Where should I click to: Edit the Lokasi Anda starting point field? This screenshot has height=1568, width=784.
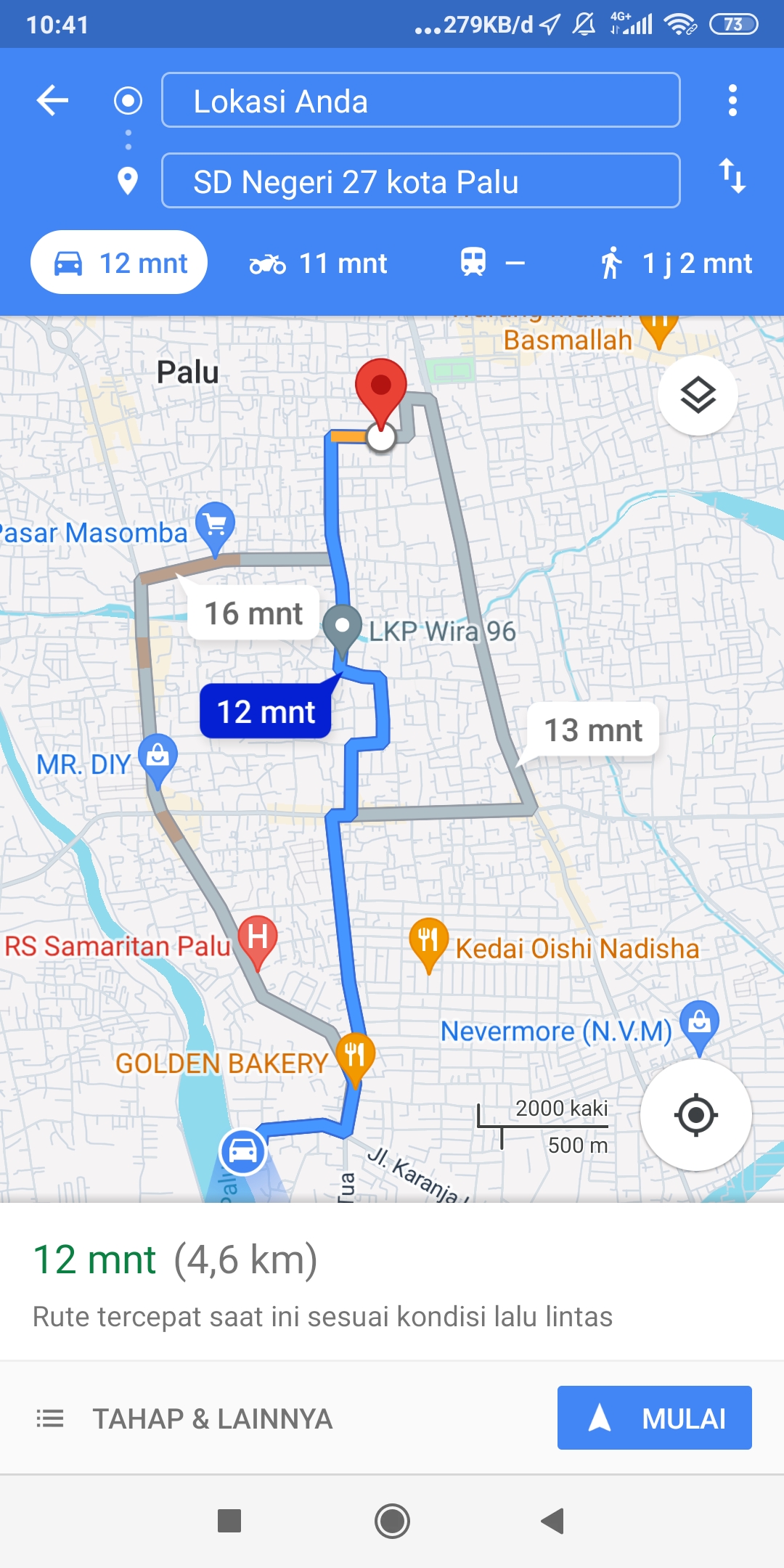(x=420, y=100)
